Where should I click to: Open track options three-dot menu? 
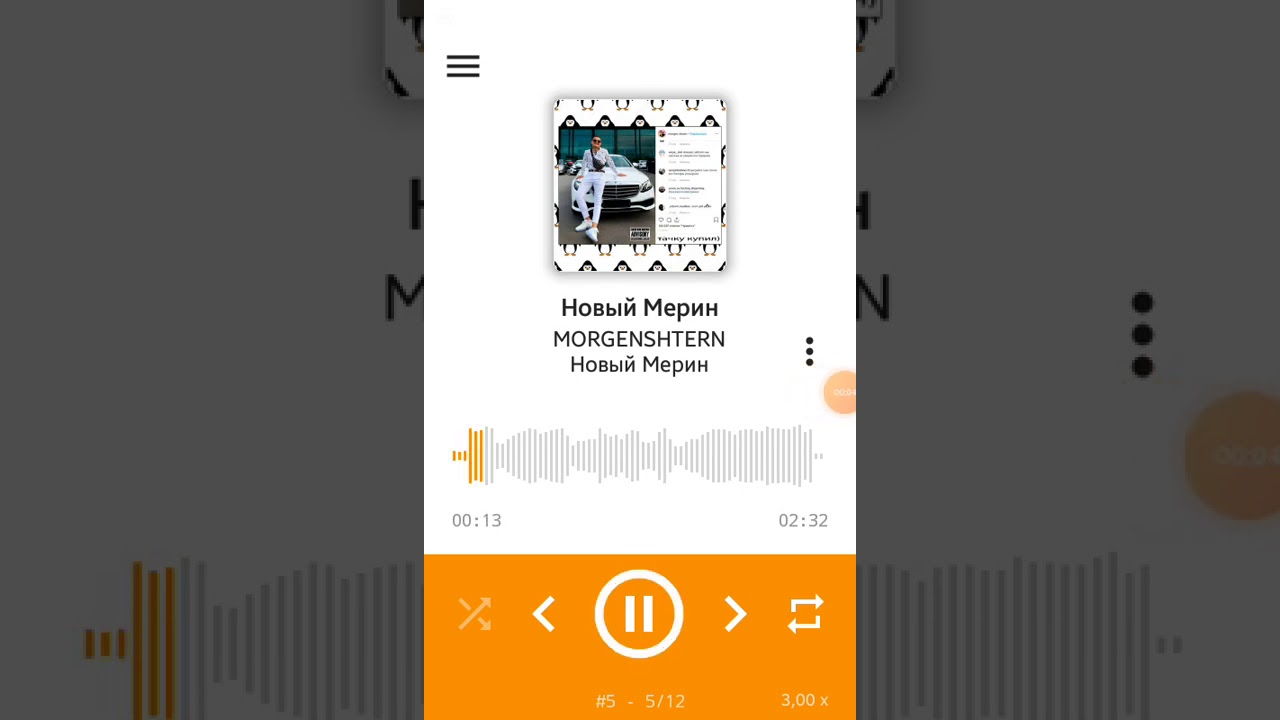(809, 351)
